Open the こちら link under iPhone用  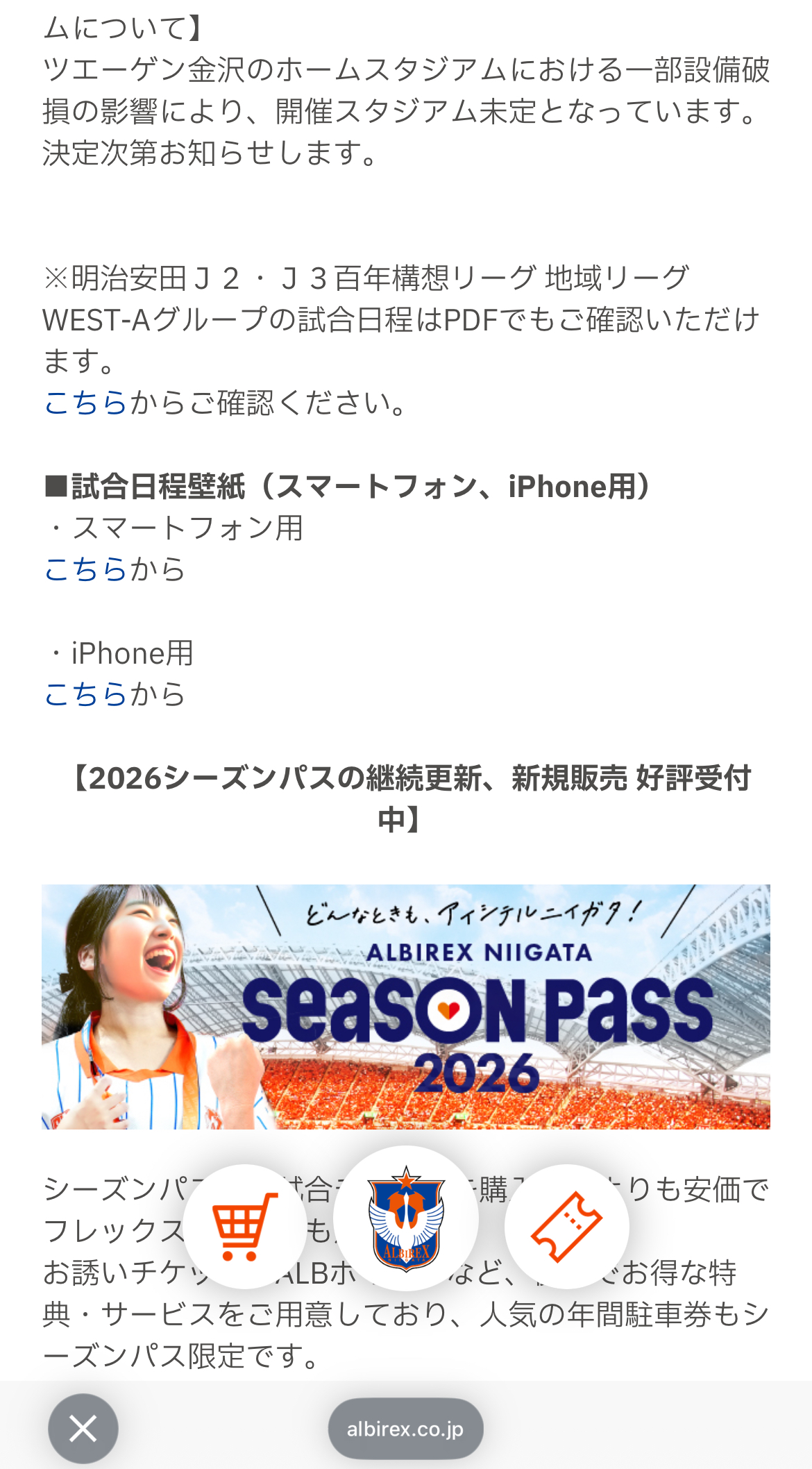(x=85, y=694)
